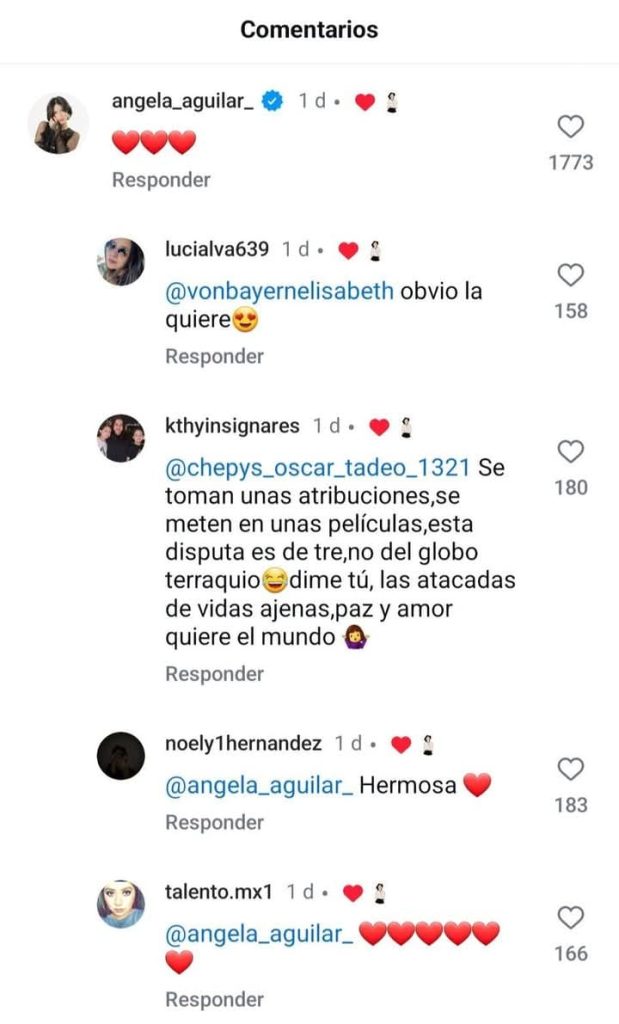Reply to lucialva639's comment

[214, 356]
